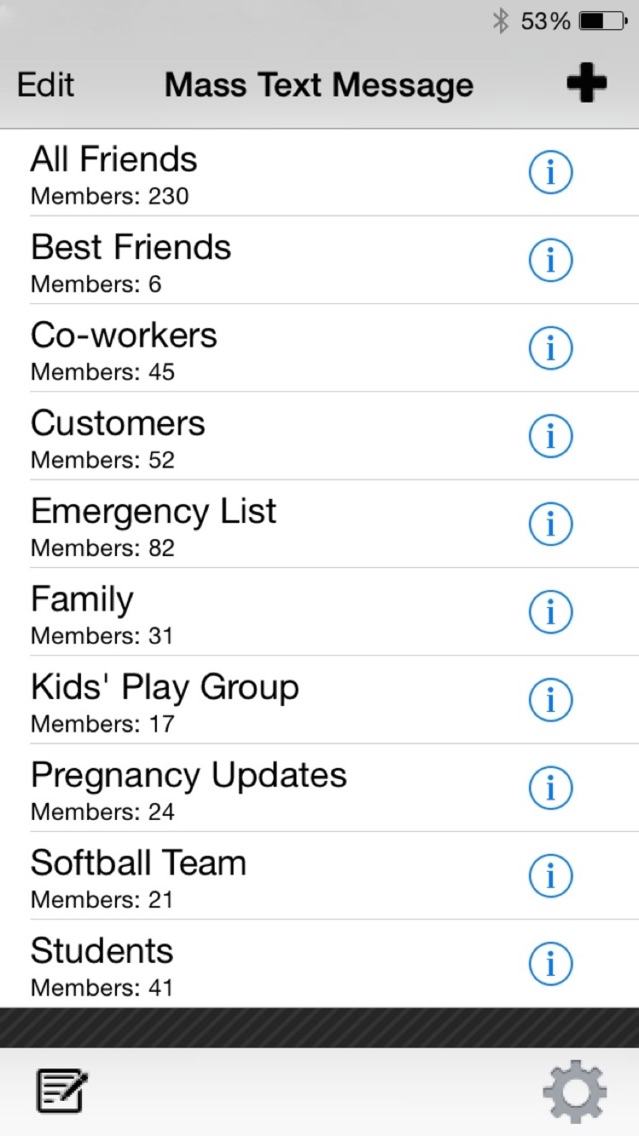
Task: Choose the Customers group
Action: 320,436
